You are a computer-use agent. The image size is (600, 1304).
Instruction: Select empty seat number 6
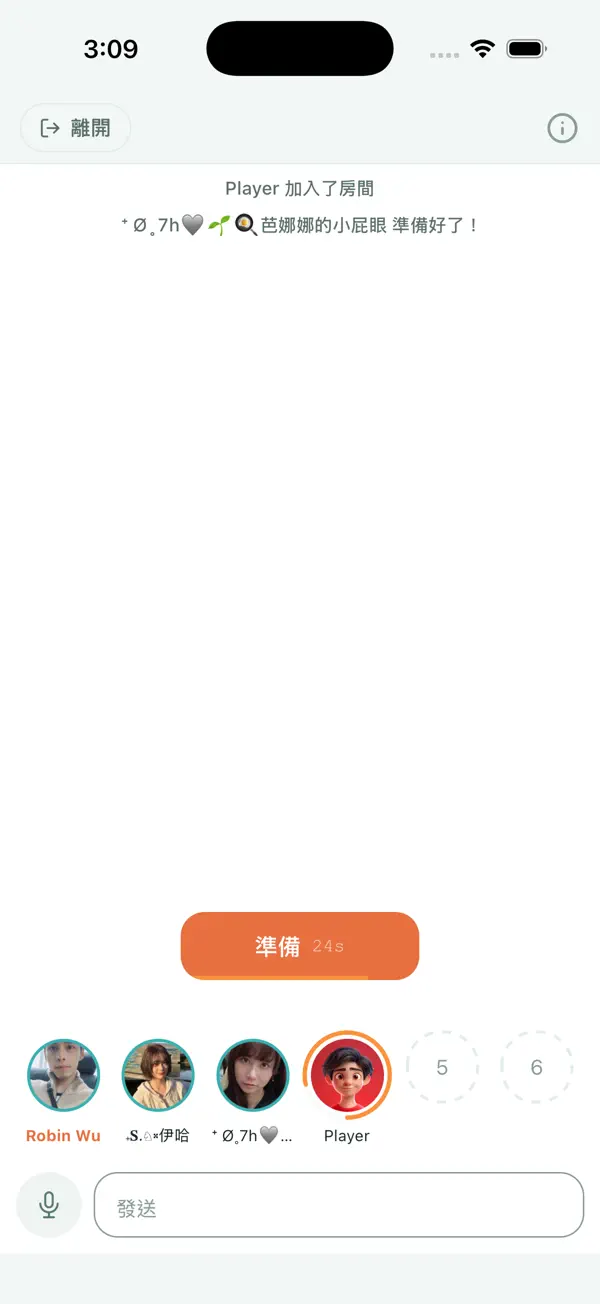(536, 1067)
